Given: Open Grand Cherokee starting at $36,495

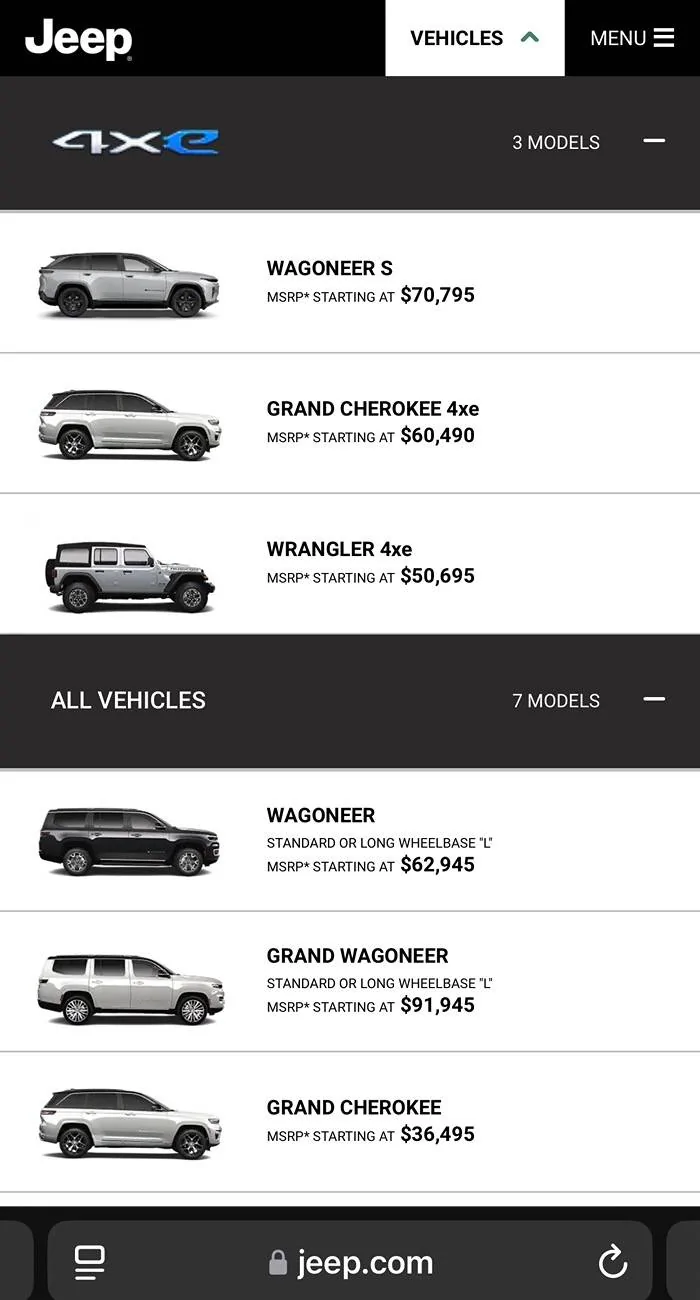Looking at the screenshot, I should point(350,1122).
